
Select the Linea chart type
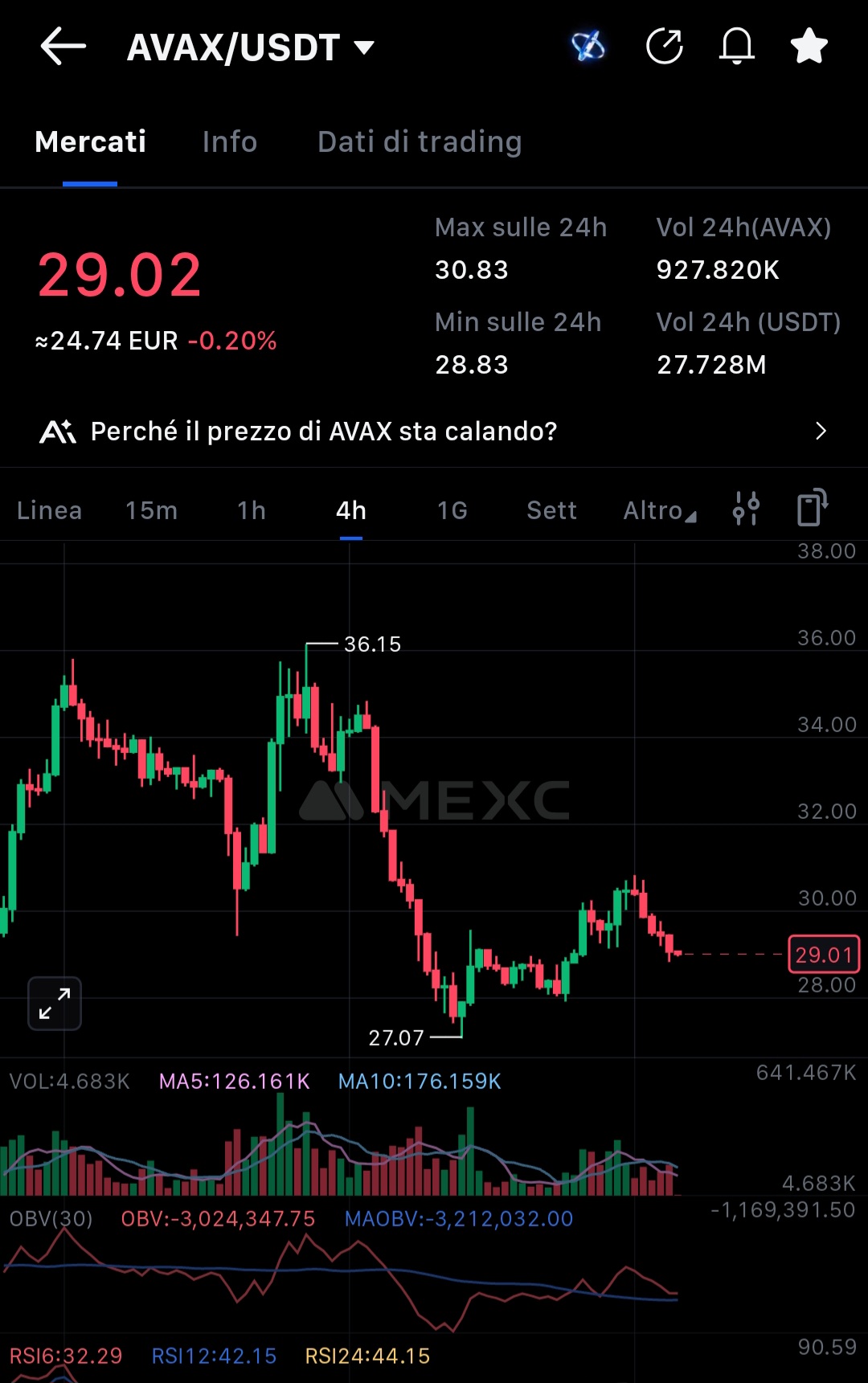[49, 510]
